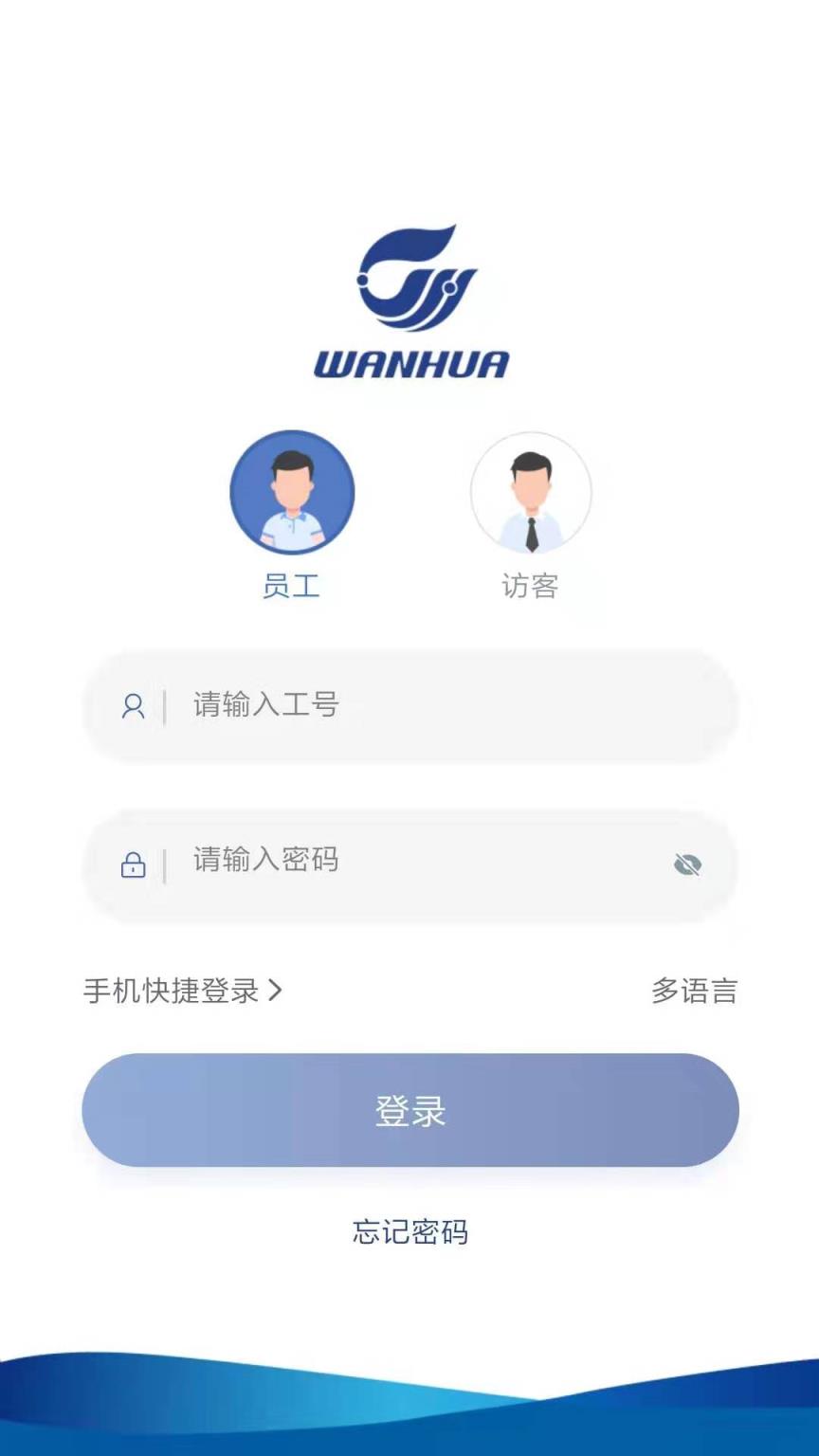Click the Wanhua logo image
The width and height of the screenshot is (819, 1456).
click(x=409, y=299)
